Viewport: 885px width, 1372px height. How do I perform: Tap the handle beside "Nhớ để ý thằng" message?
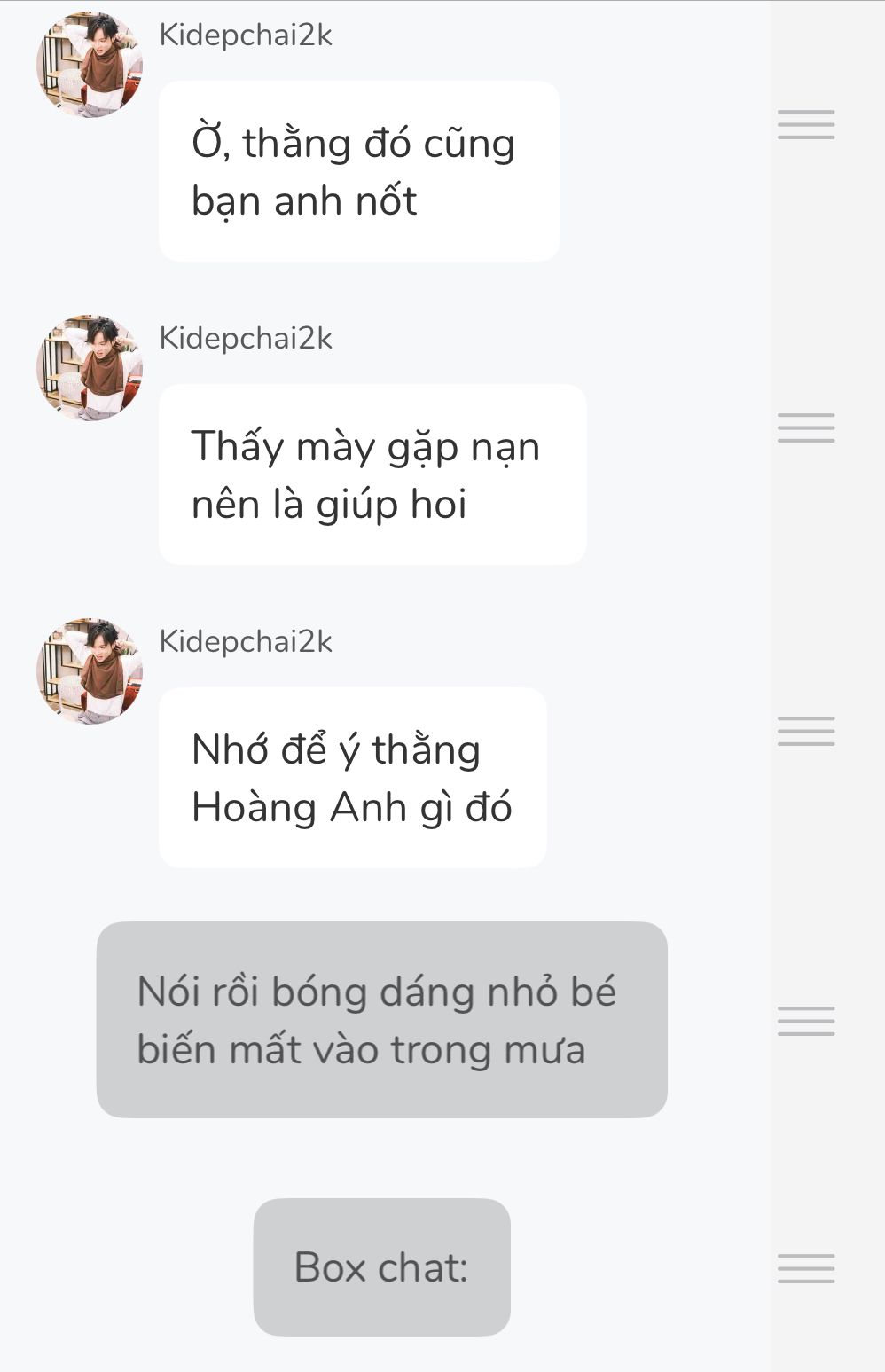[806, 731]
